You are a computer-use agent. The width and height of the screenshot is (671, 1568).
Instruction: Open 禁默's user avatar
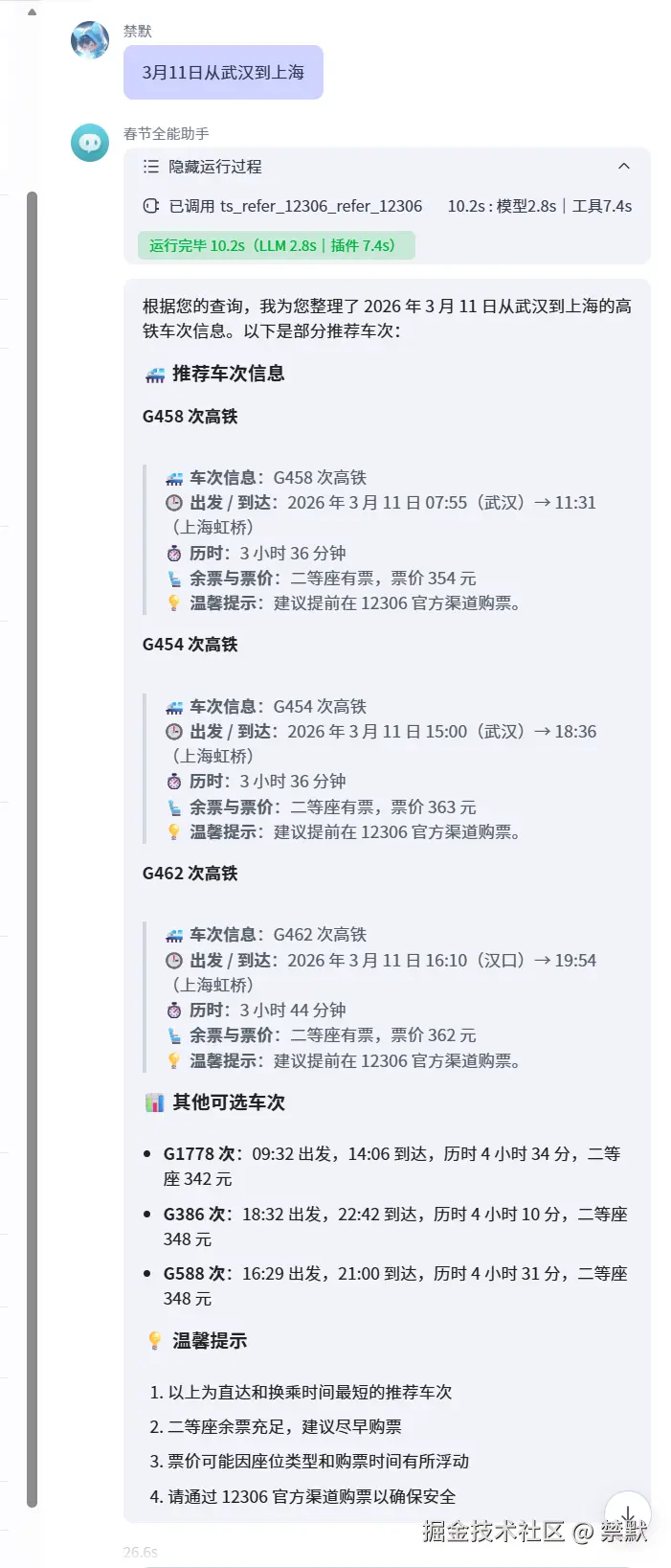pyautogui.click(x=90, y=41)
